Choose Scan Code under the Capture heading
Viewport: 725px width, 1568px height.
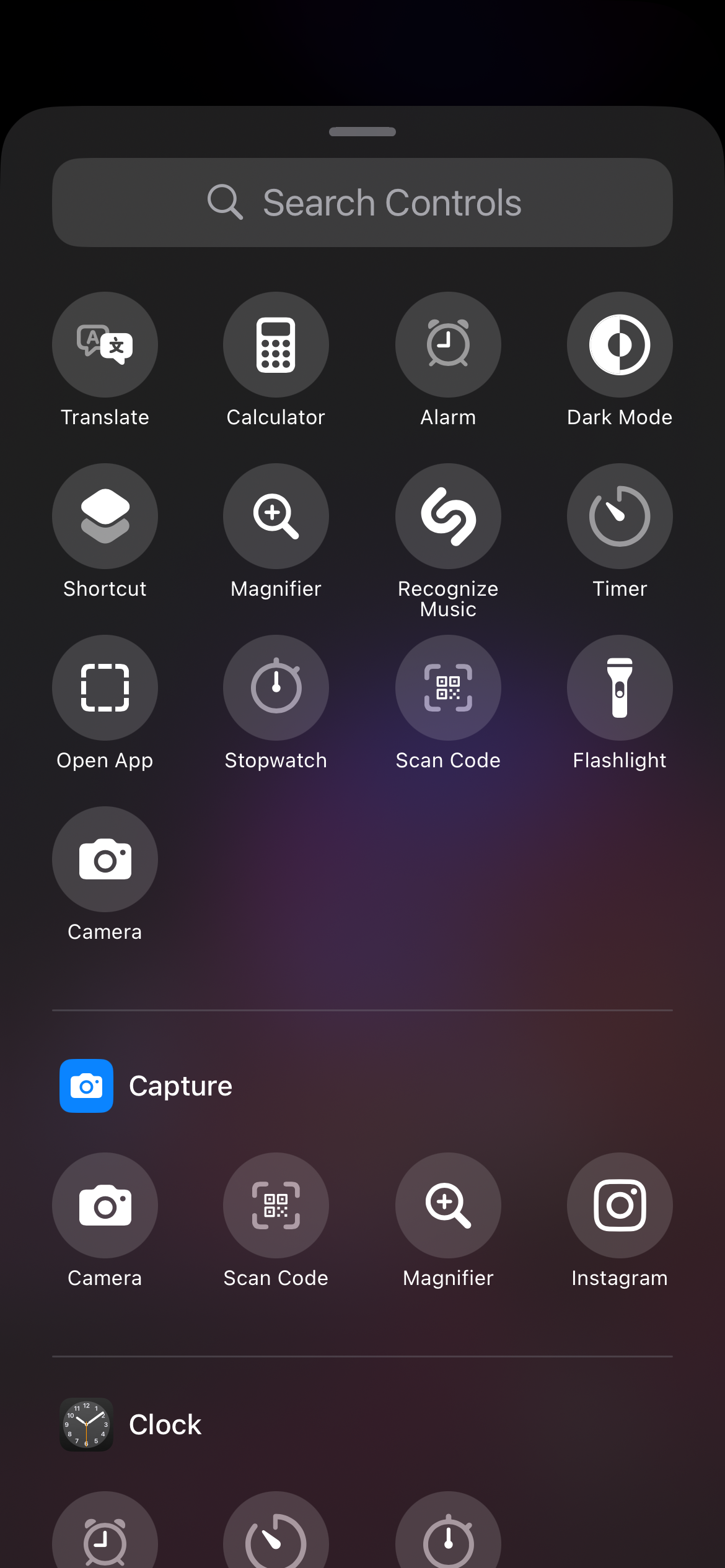click(276, 1205)
